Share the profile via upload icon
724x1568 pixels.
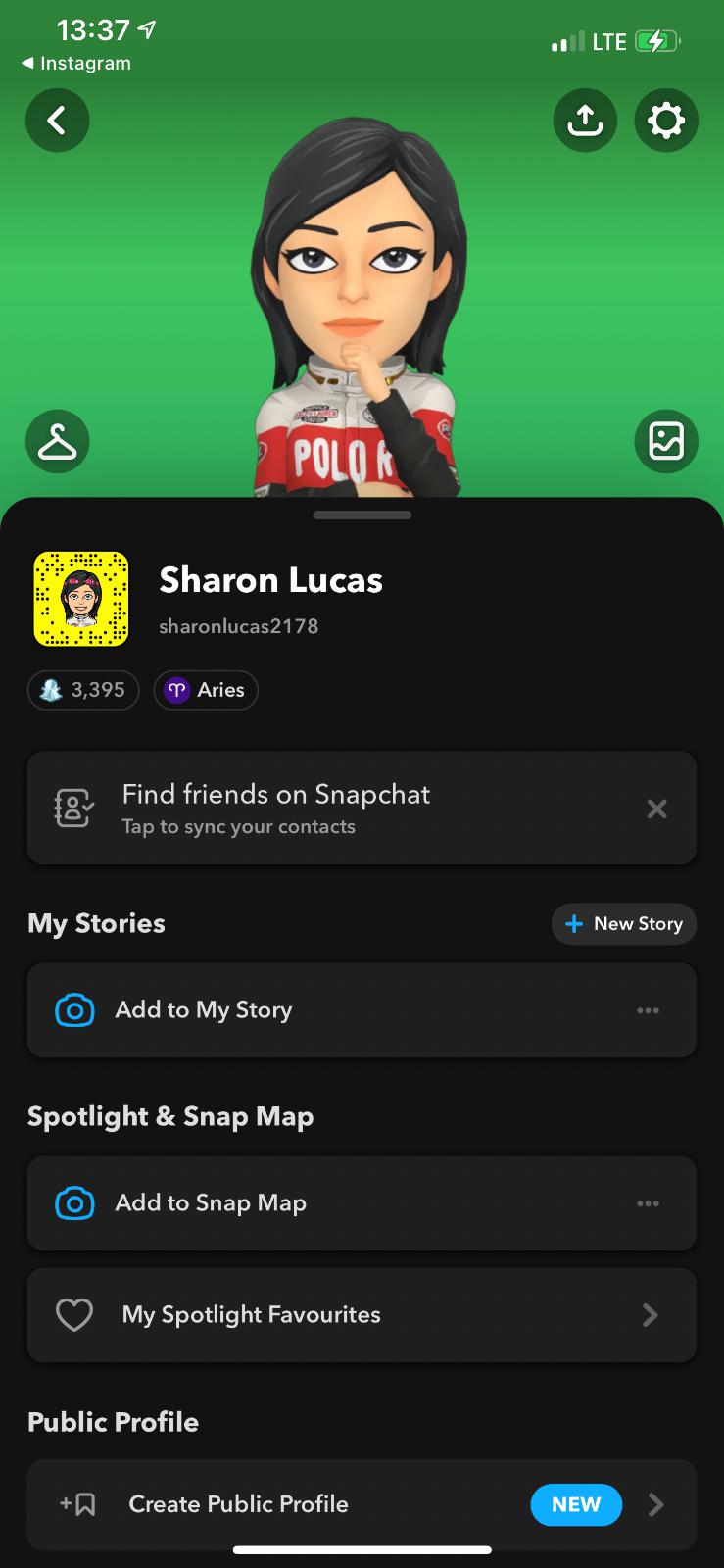click(585, 121)
